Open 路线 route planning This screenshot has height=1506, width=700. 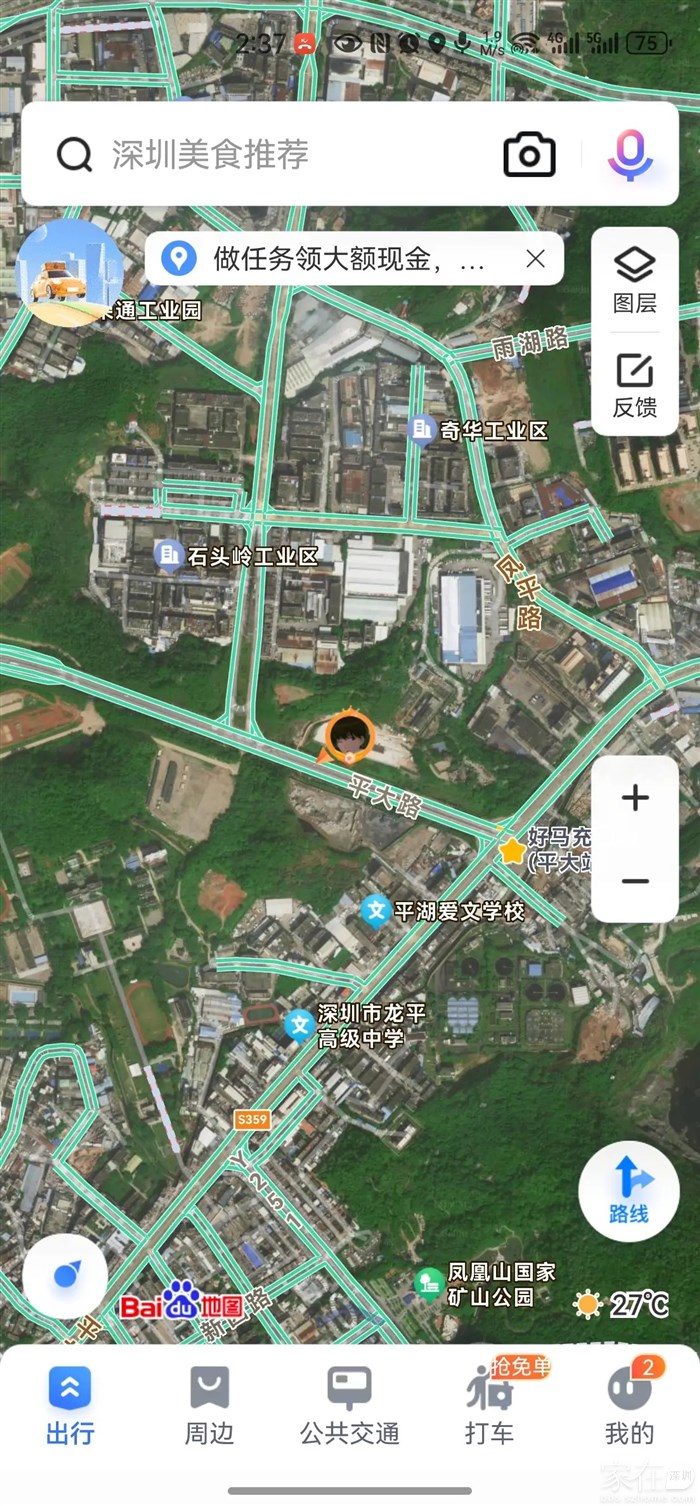629,1191
